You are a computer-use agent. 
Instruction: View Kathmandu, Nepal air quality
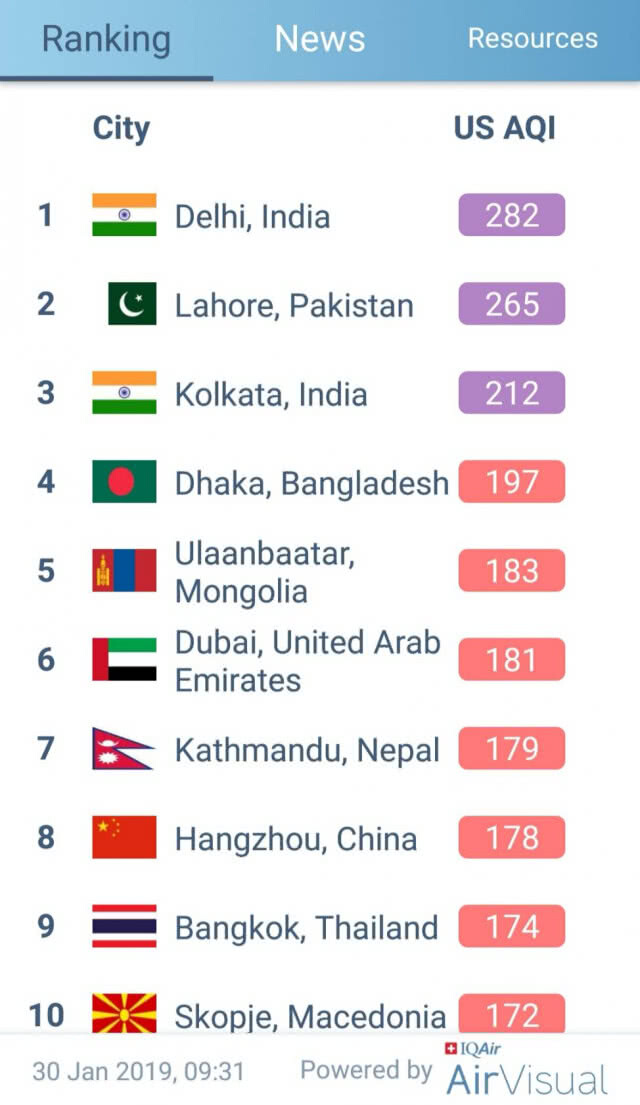tap(320, 748)
